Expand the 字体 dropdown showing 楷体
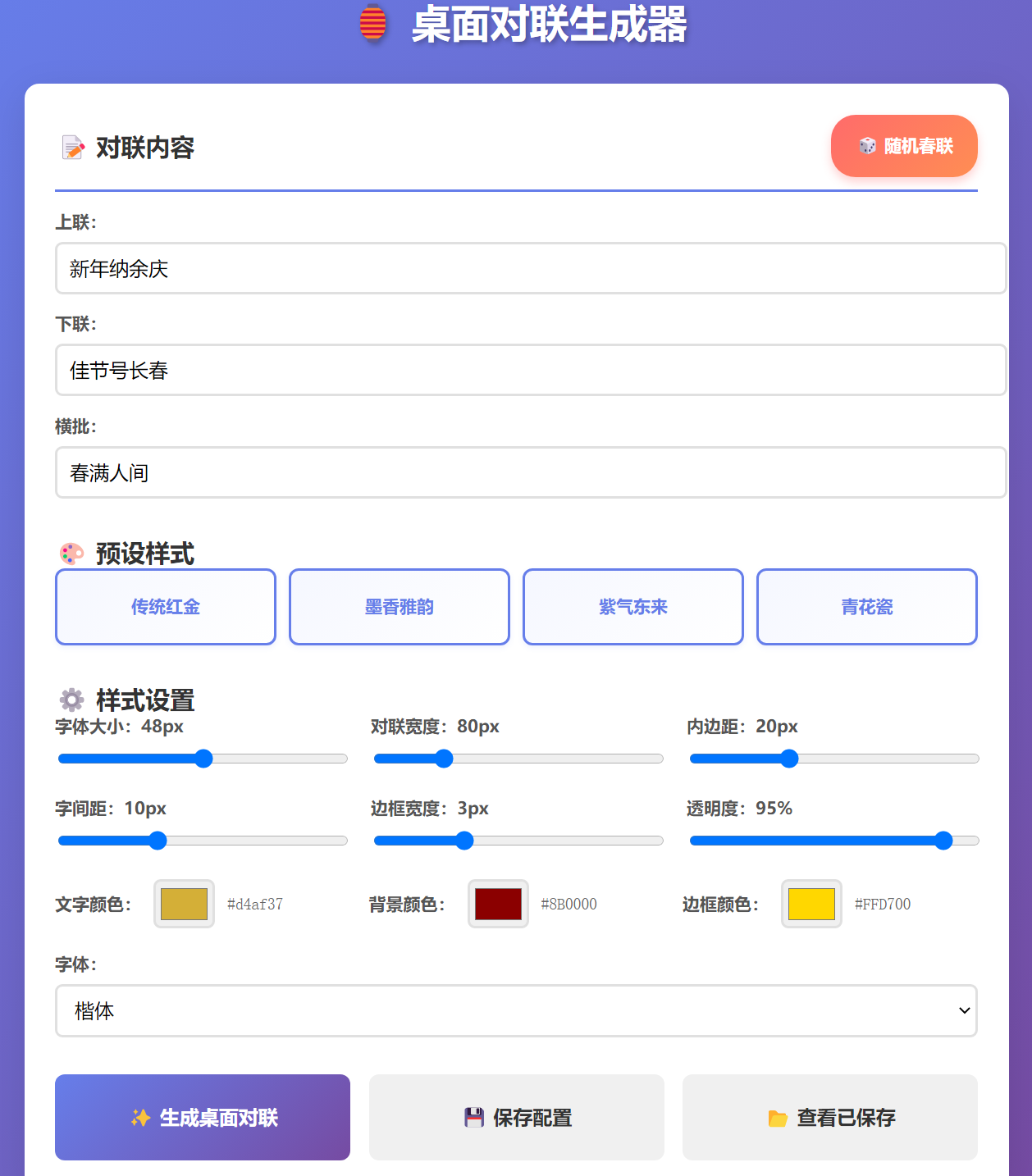Screen dimensions: 1032x1176 coord(516,1010)
